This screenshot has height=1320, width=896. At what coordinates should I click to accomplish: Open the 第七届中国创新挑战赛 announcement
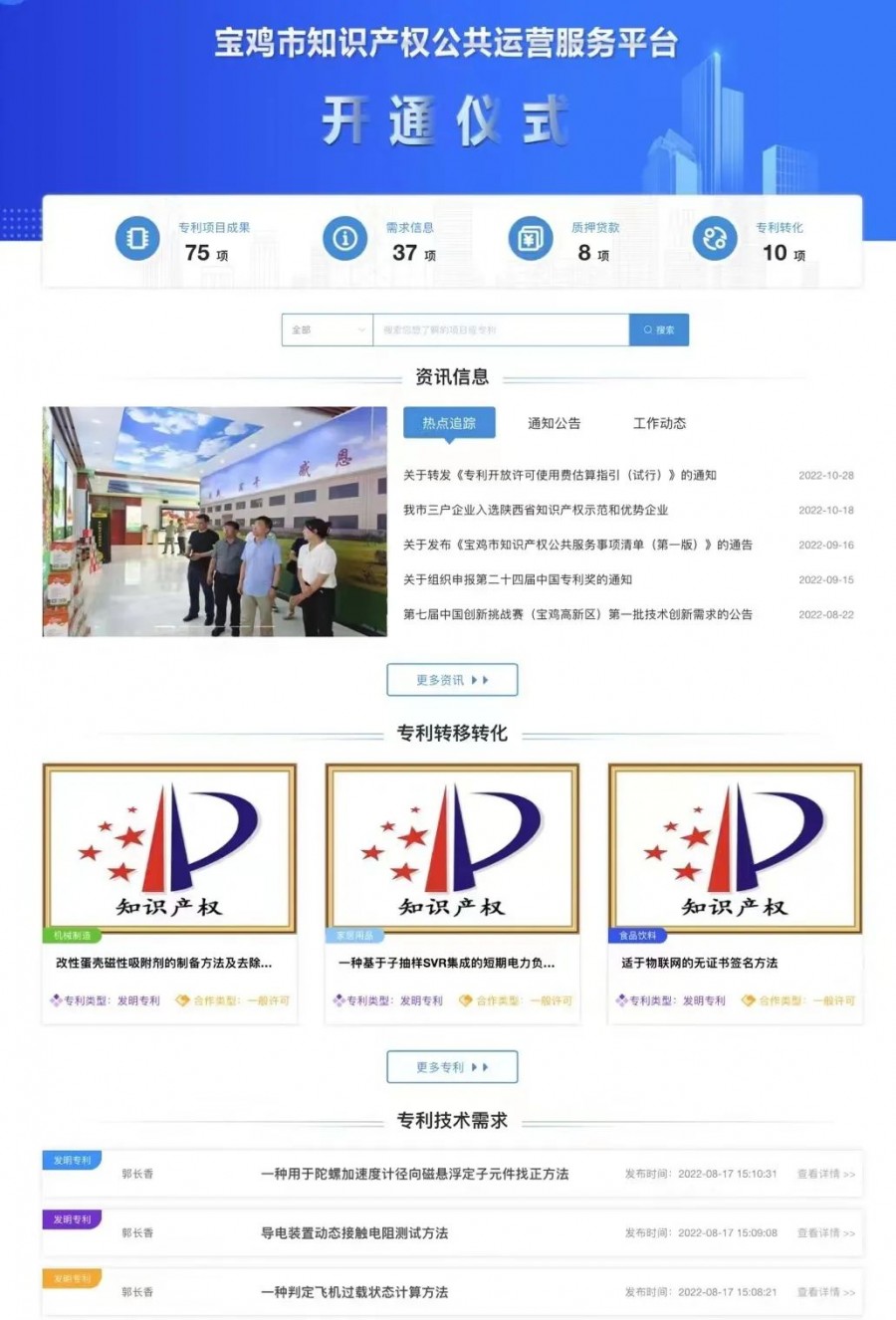click(577, 614)
